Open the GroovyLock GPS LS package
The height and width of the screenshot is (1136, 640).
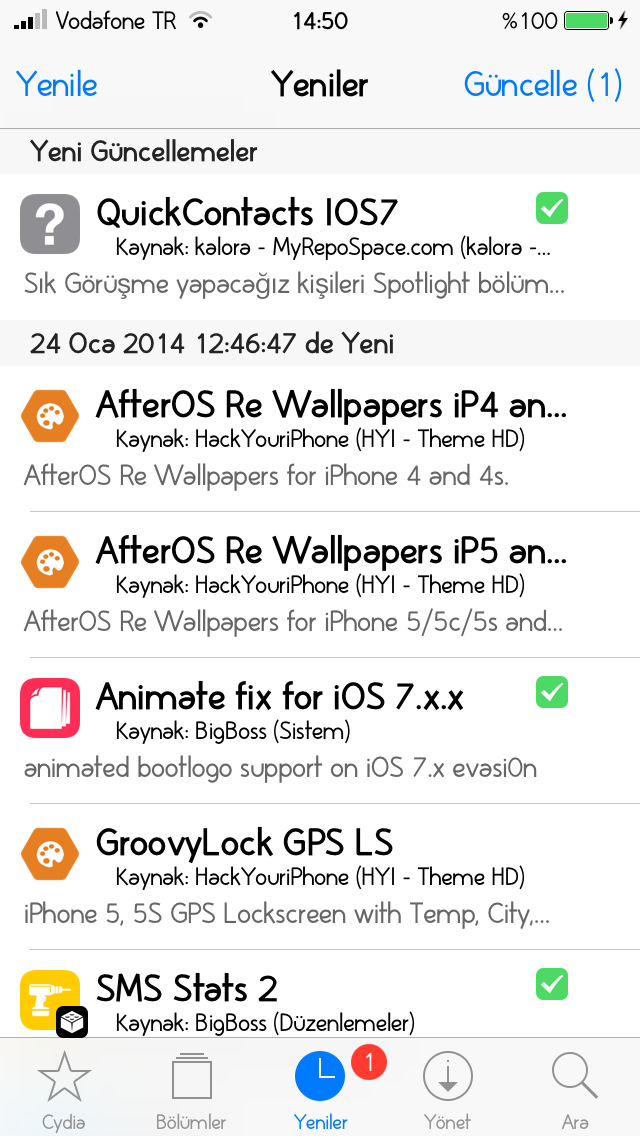320,877
